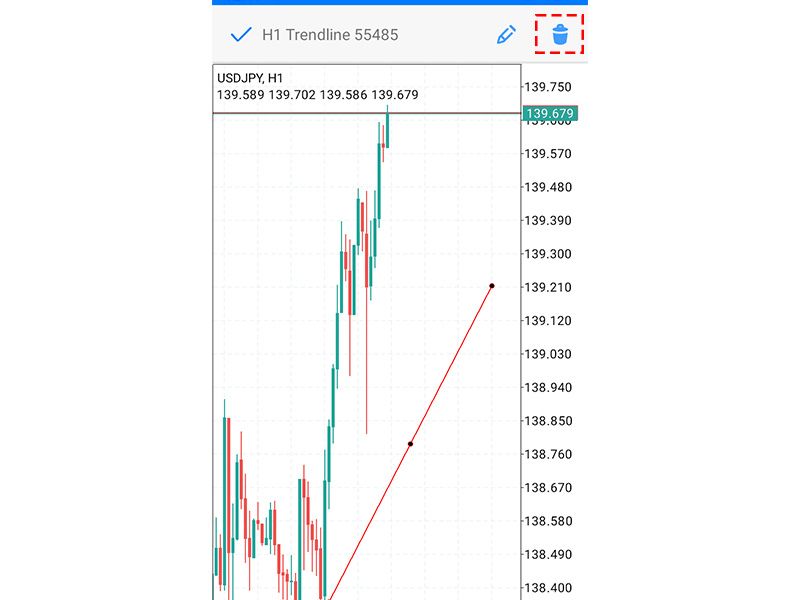Delete the trendline using the trash icon
Image resolution: width=800 pixels, height=600 pixels.
pos(560,35)
